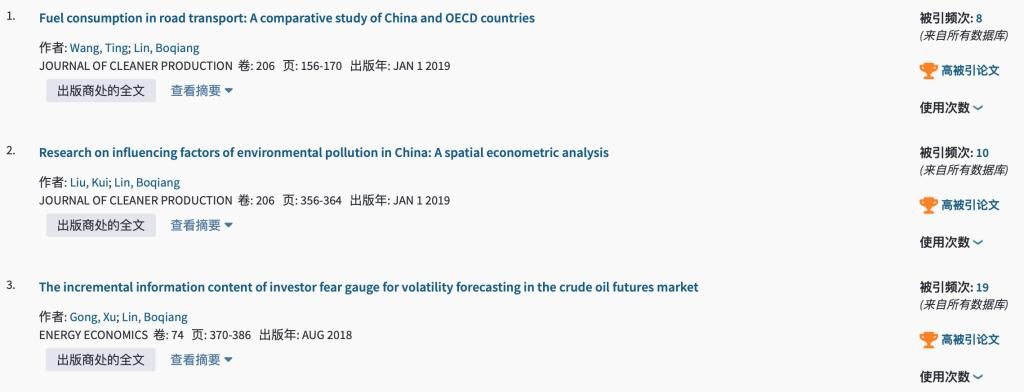Screen dimensions: 1024x392
Task: Open citation count 10 link
Action: (982, 154)
